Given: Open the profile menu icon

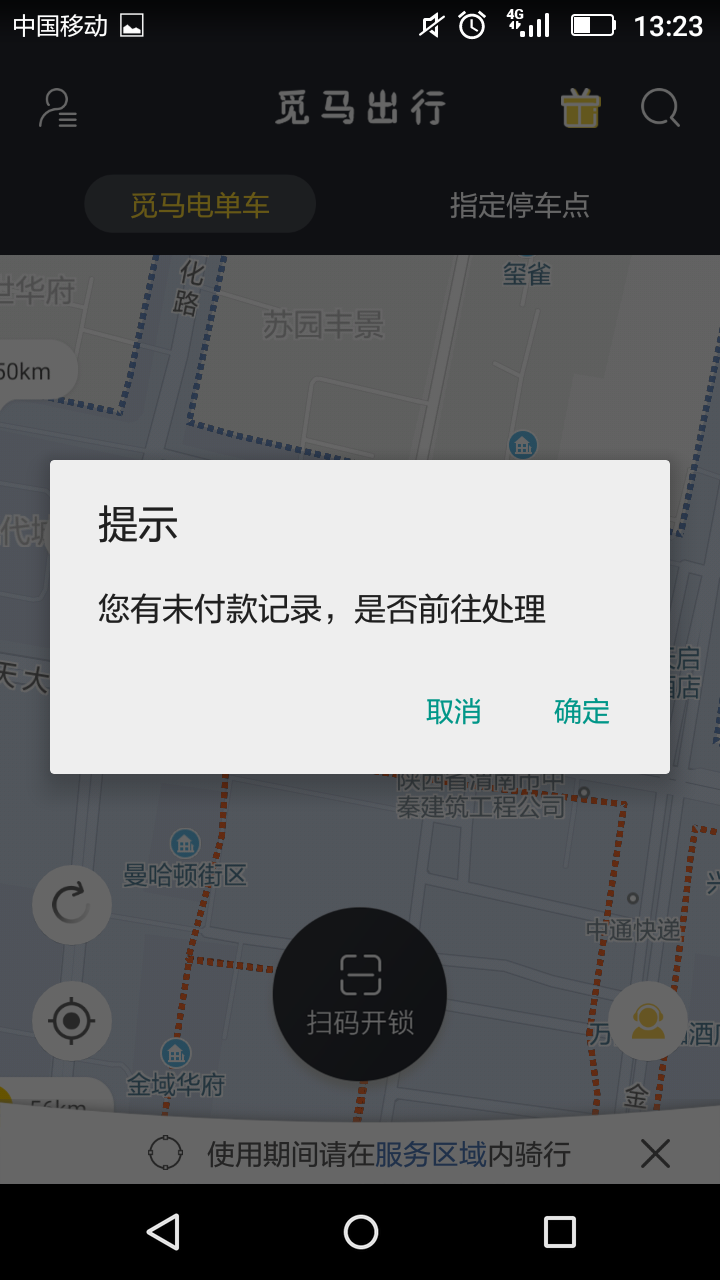Looking at the screenshot, I should [58, 108].
